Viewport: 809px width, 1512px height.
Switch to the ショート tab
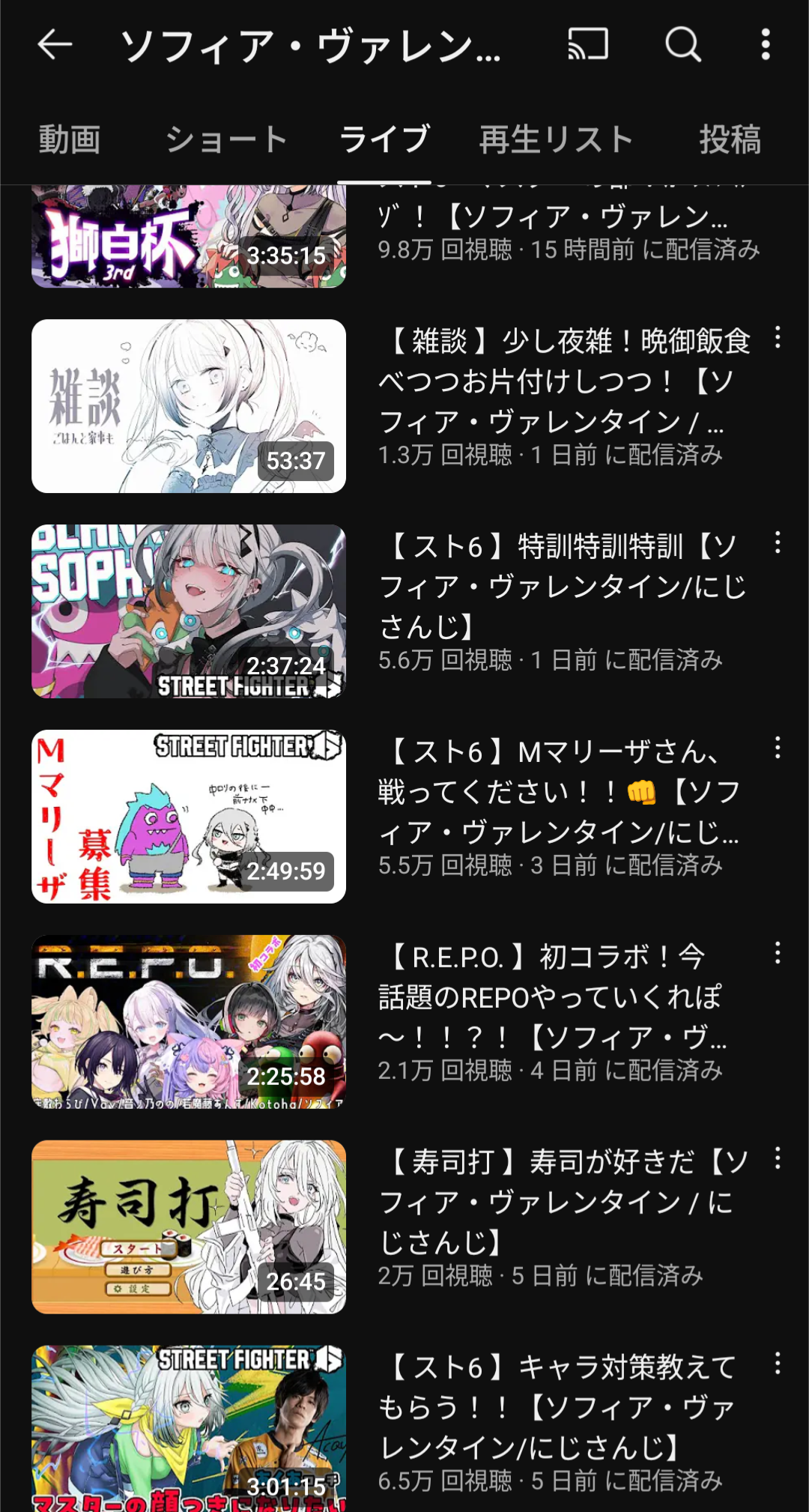click(x=225, y=140)
